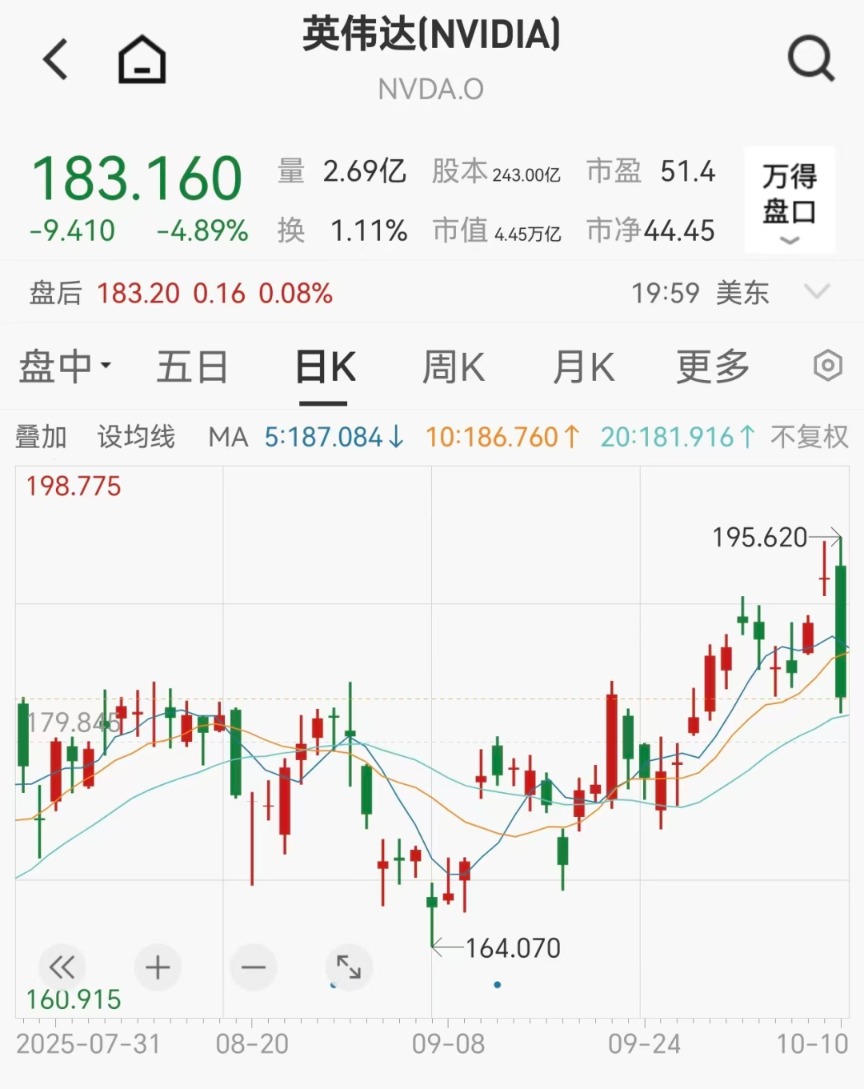Zoom in on the candlestick chart
Screen dimensions: 864x1089
tap(158, 967)
